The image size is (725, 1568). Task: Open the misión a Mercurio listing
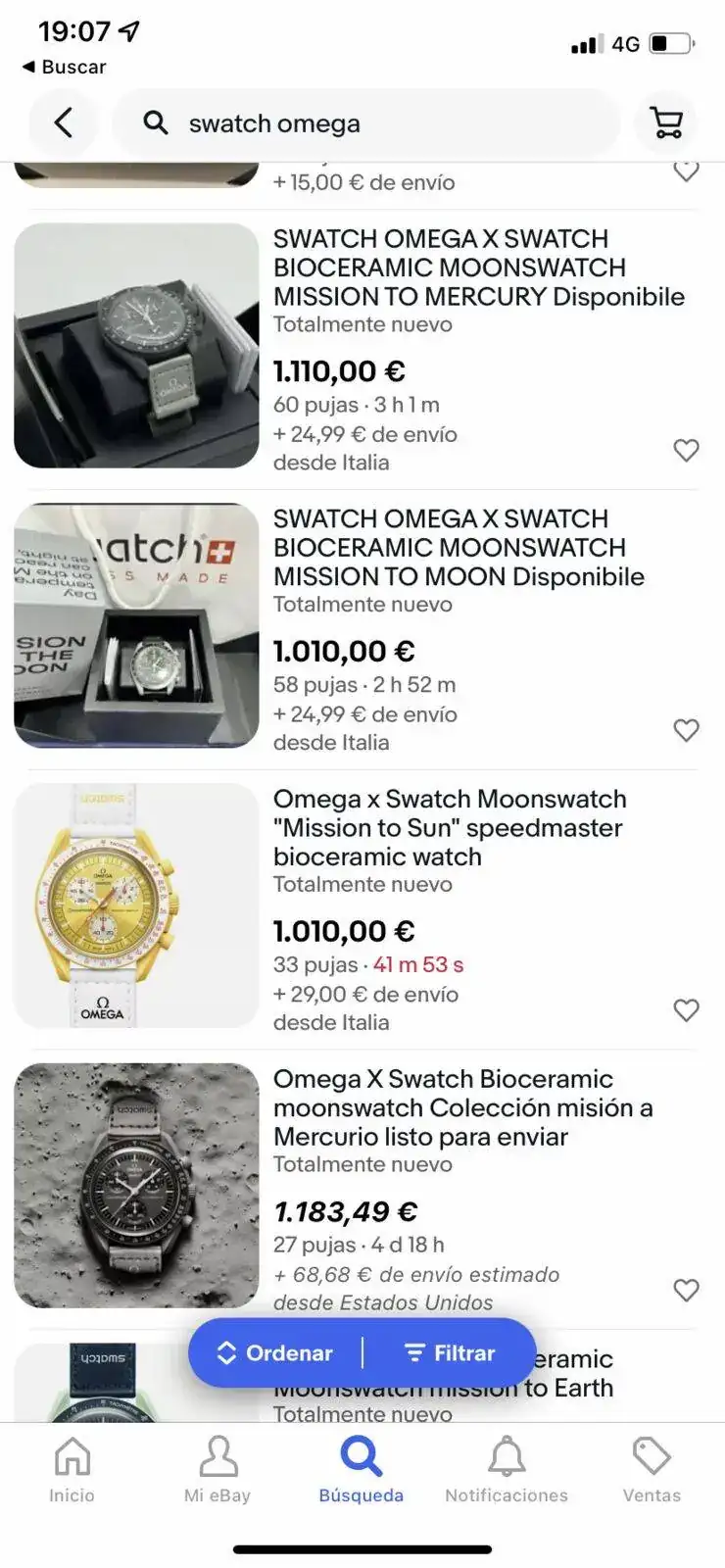[462, 1107]
